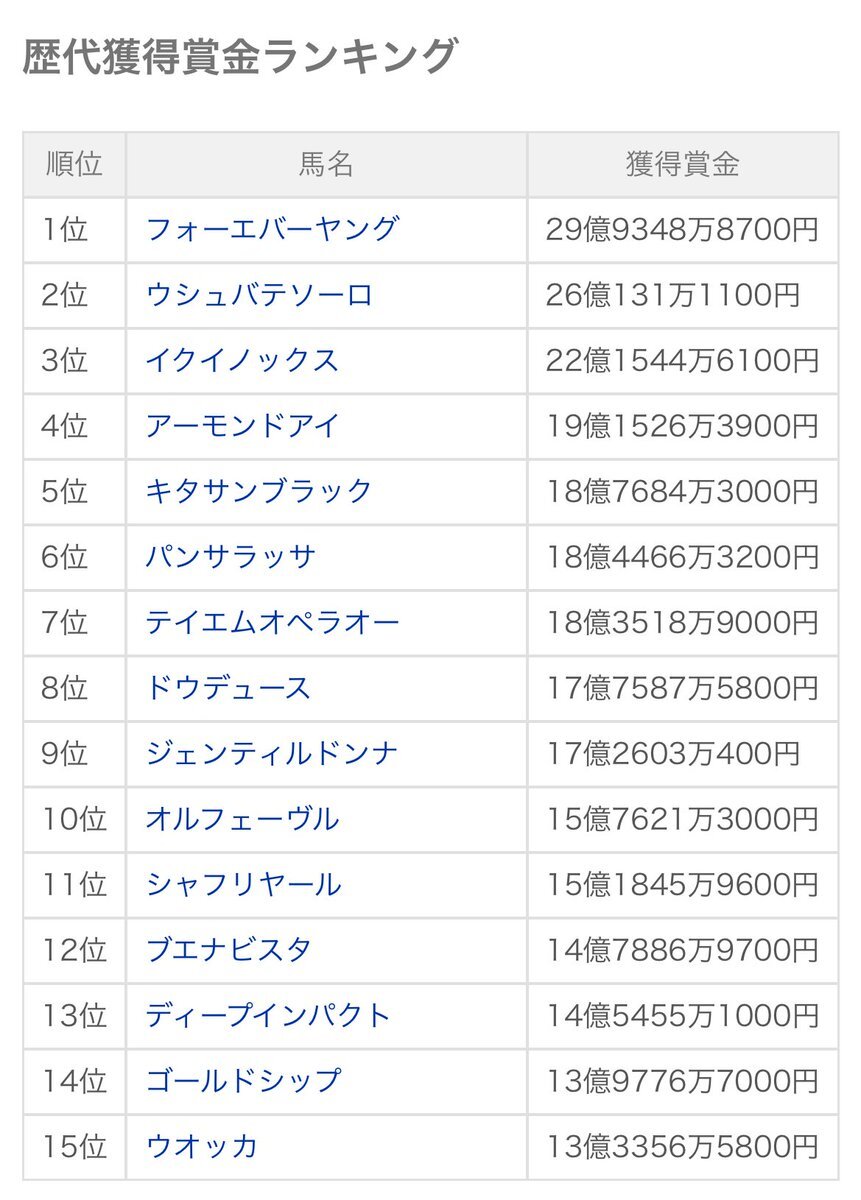The width and height of the screenshot is (861, 1200).
Task: Tap the イクイノックス link
Action: (243, 360)
